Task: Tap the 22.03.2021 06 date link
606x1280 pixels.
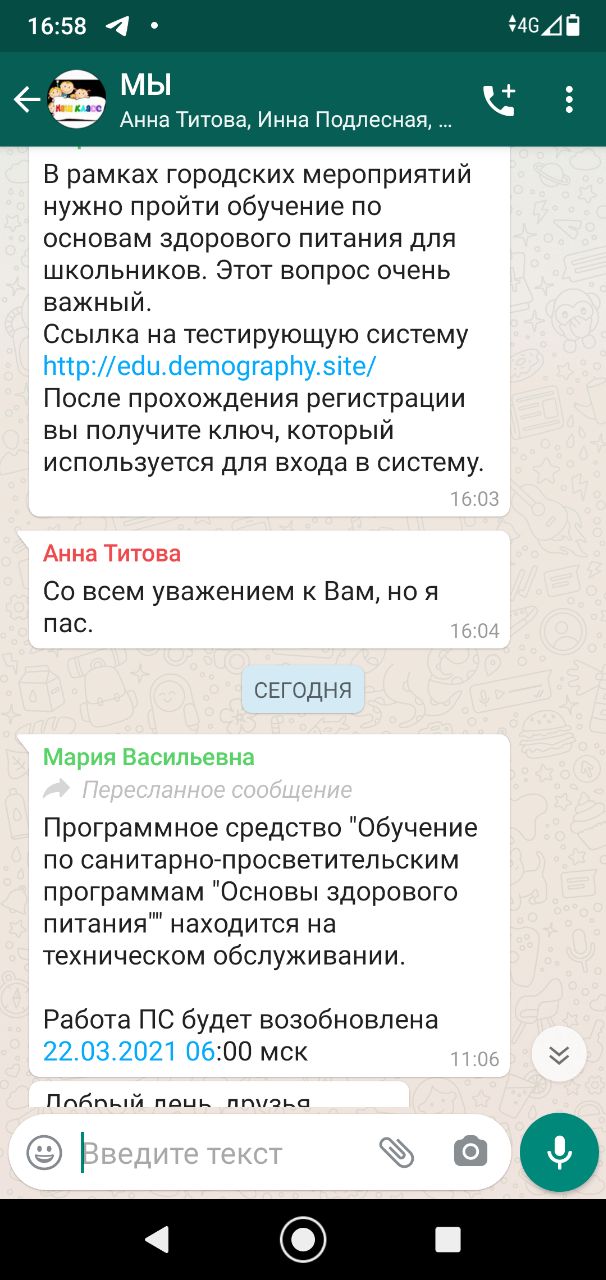Action: coord(129,1052)
